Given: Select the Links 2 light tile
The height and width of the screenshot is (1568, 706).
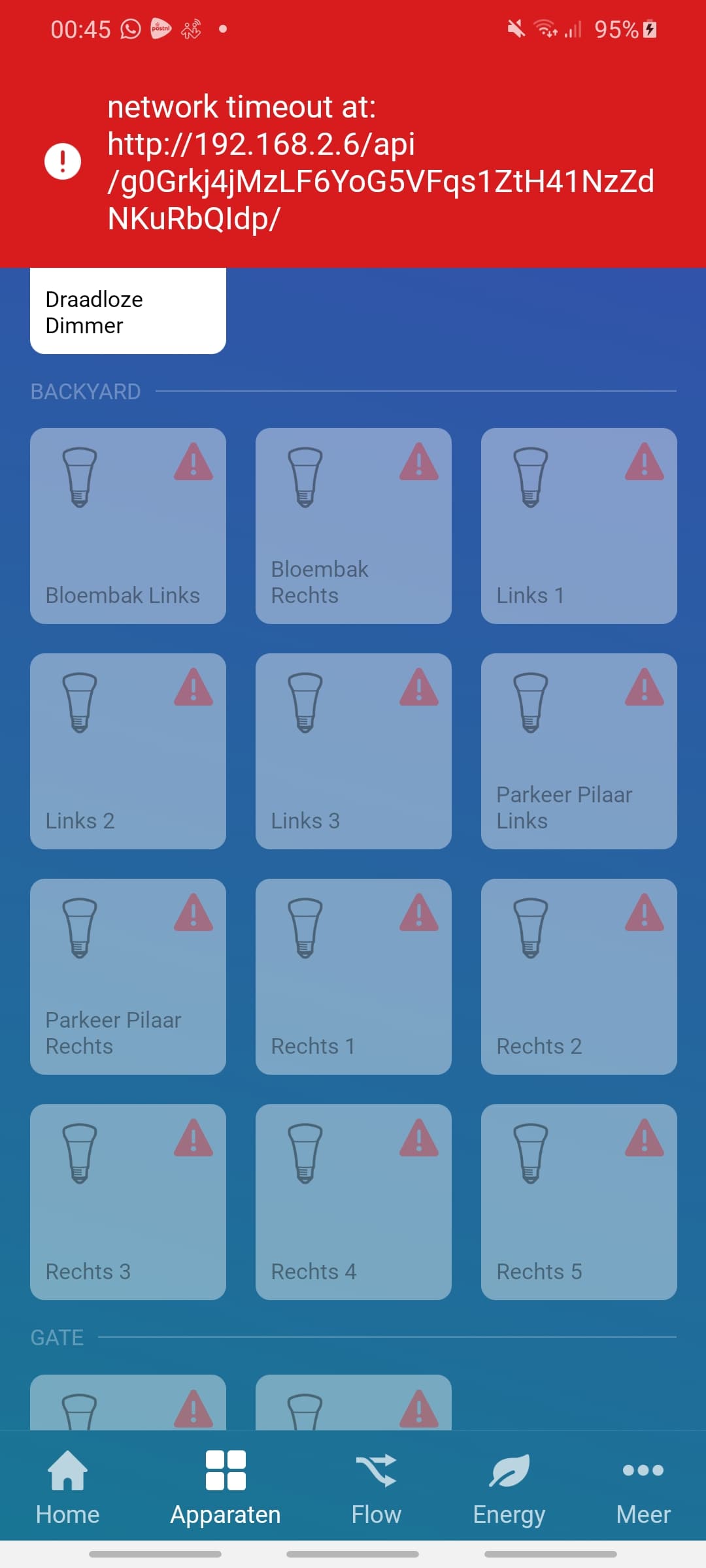Looking at the screenshot, I should tap(127, 751).
